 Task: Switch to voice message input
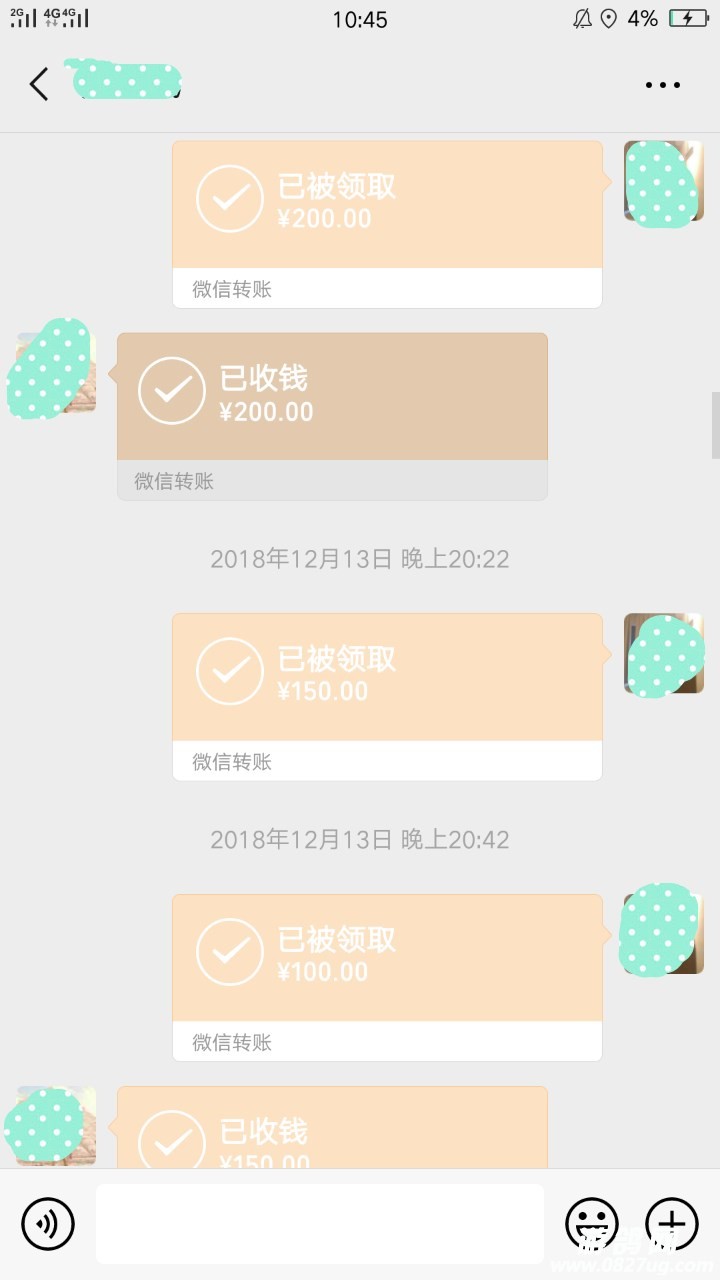48,1223
